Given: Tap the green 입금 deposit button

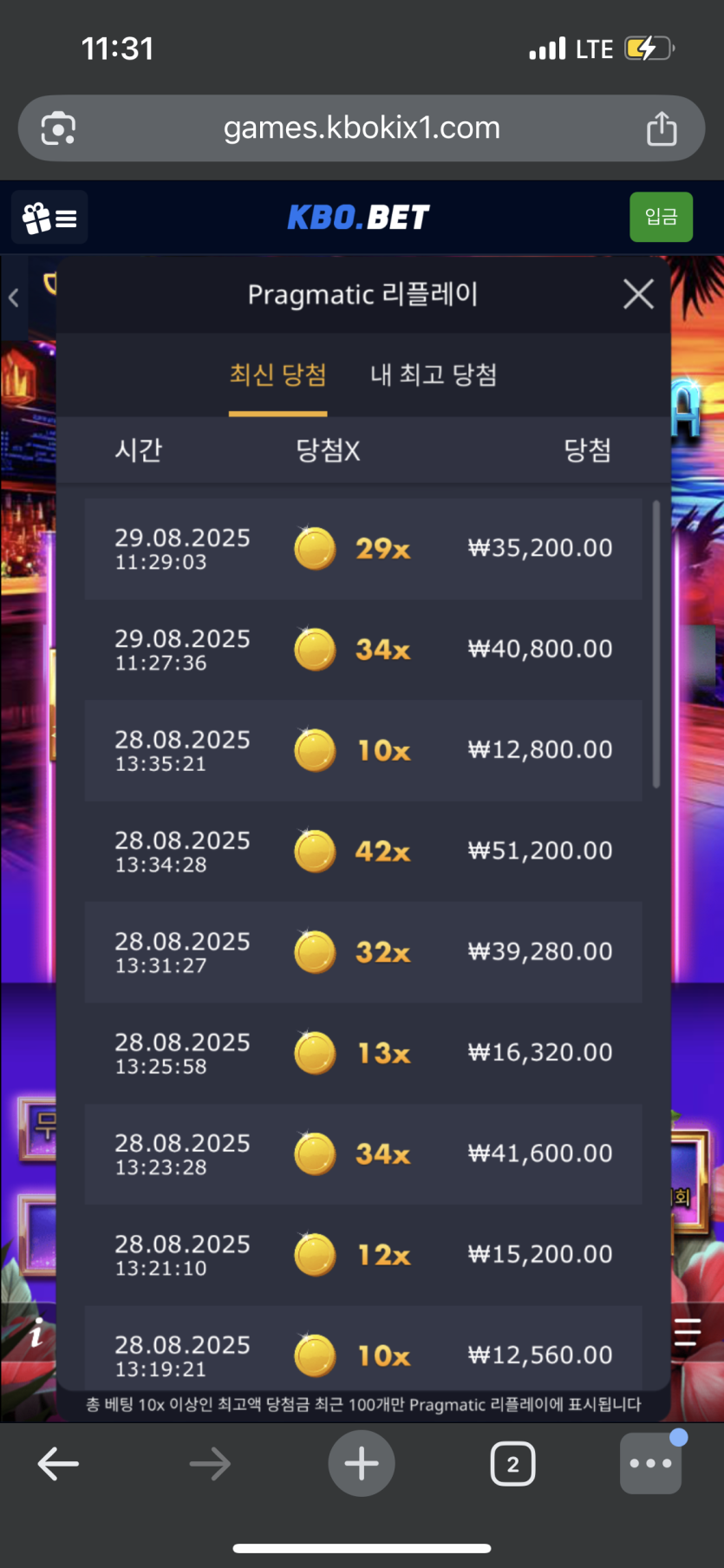Looking at the screenshot, I should 661,217.
